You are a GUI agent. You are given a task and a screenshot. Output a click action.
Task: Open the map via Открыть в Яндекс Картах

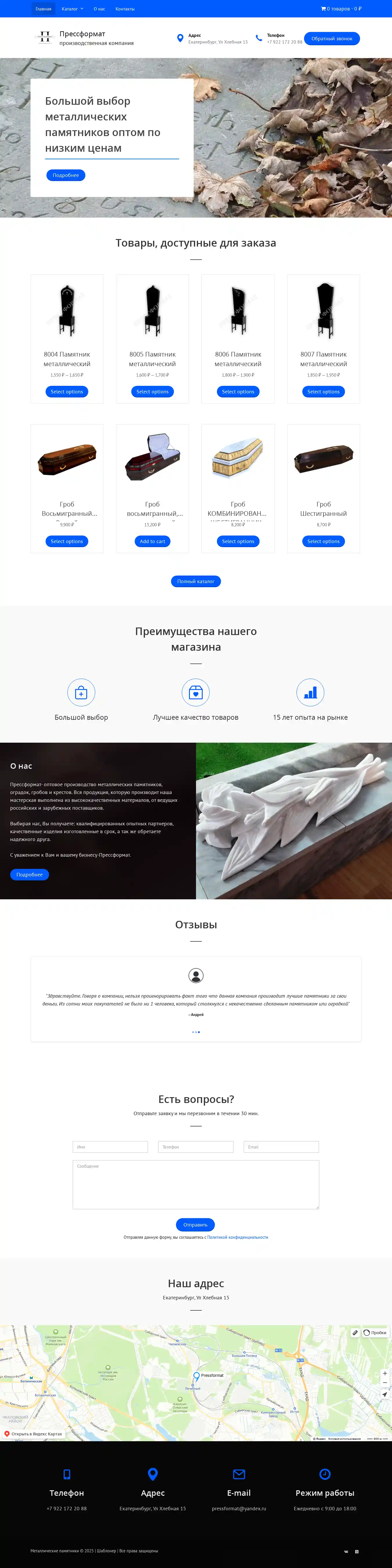34,1434
